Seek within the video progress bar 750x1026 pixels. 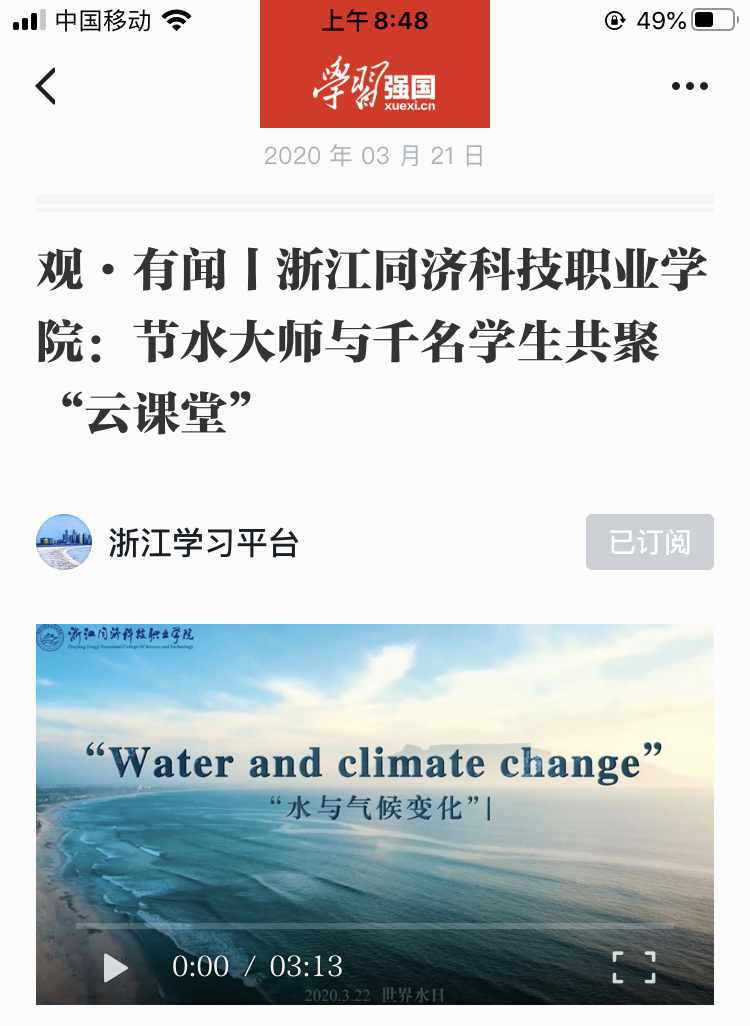(x=375, y=926)
